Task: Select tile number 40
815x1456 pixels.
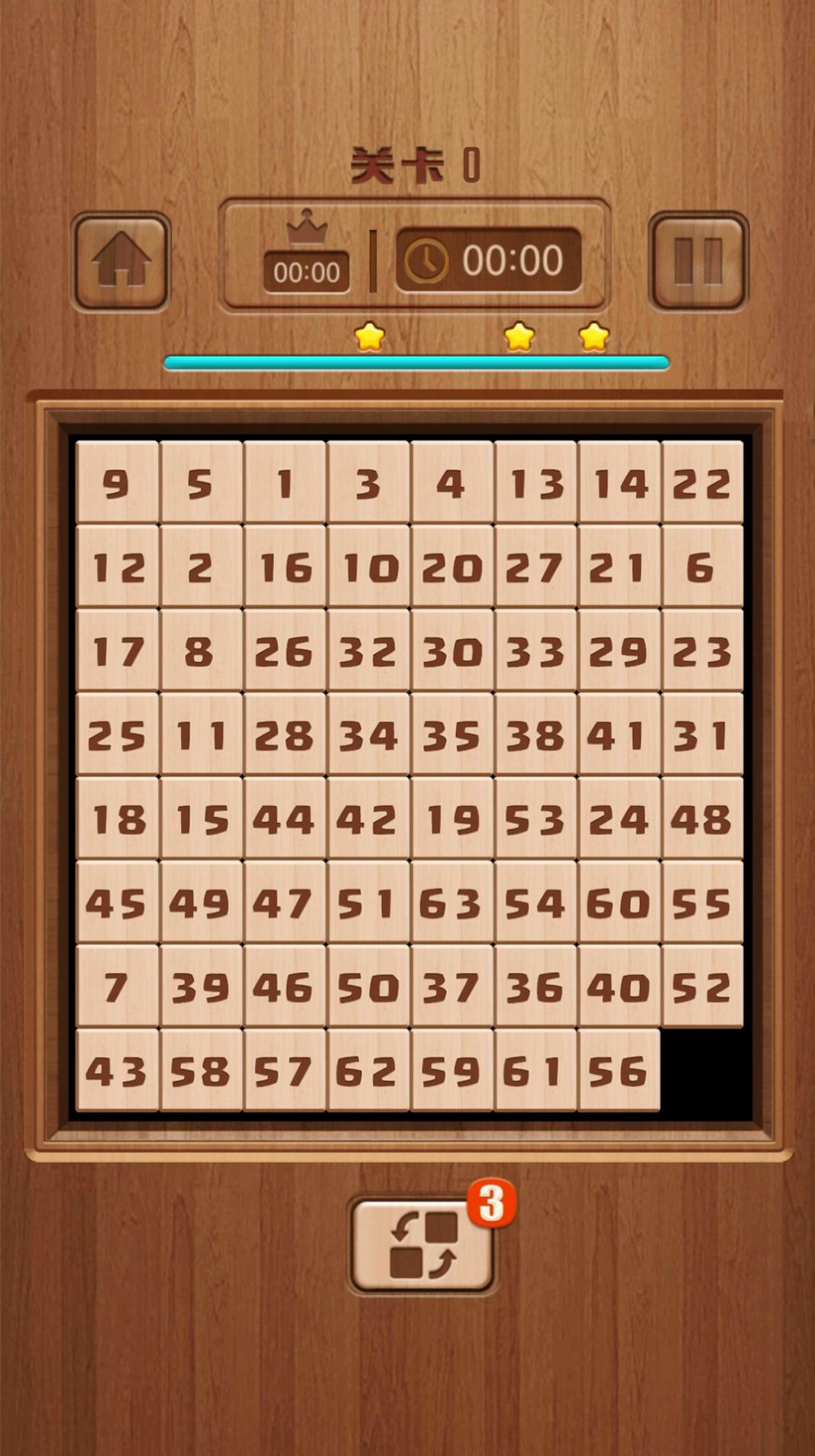Action: [x=619, y=986]
